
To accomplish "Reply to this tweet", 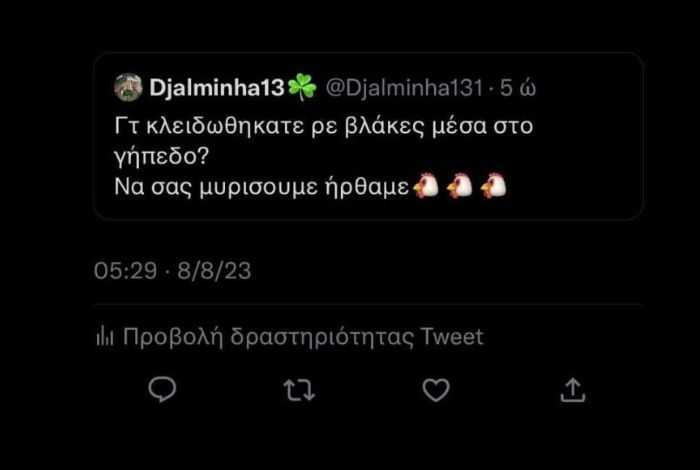I will (162, 389).
